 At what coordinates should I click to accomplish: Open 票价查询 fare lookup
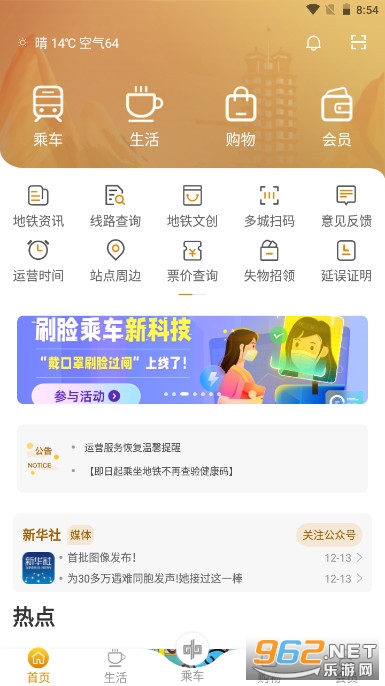tap(192, 261)
